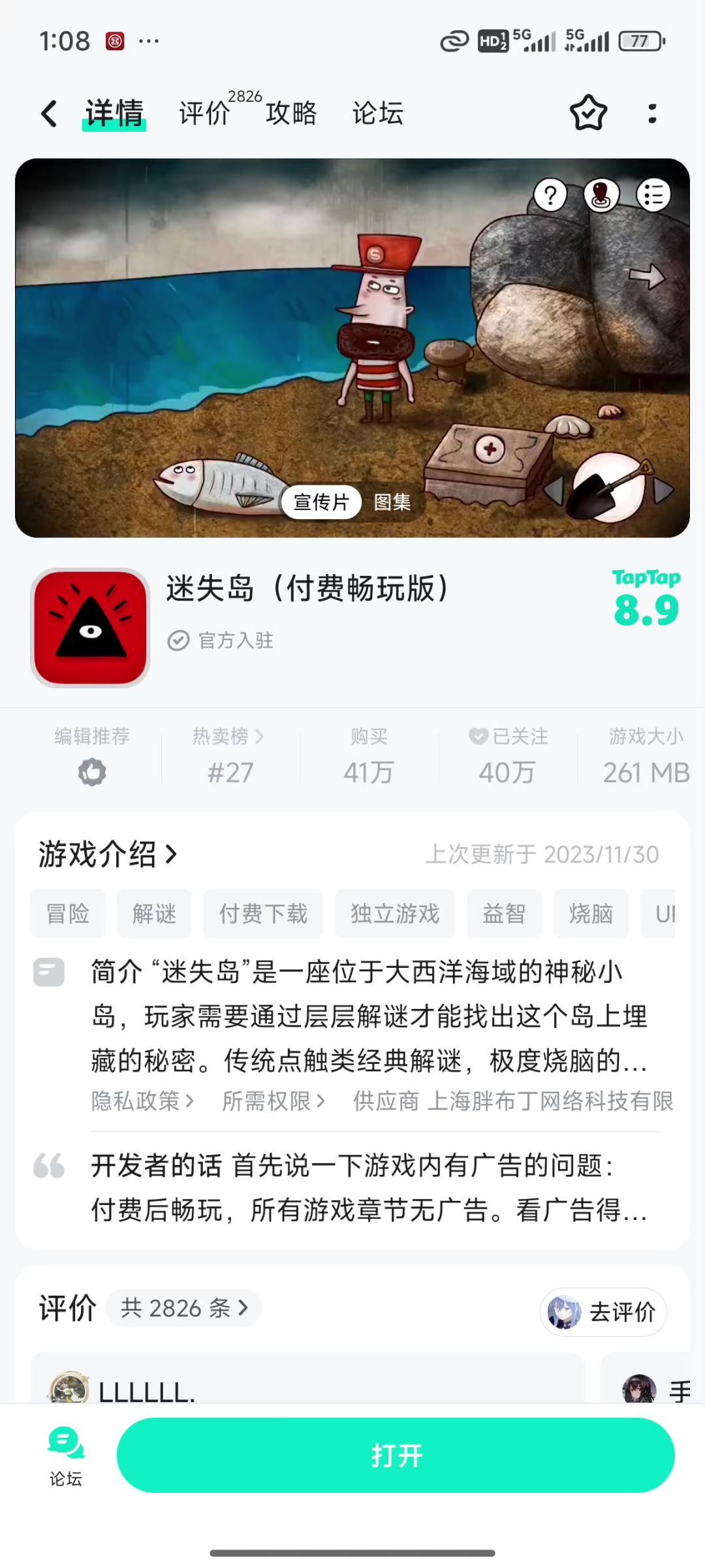Open the 论坛 tab in the top bar

click(x=378, y=114)
